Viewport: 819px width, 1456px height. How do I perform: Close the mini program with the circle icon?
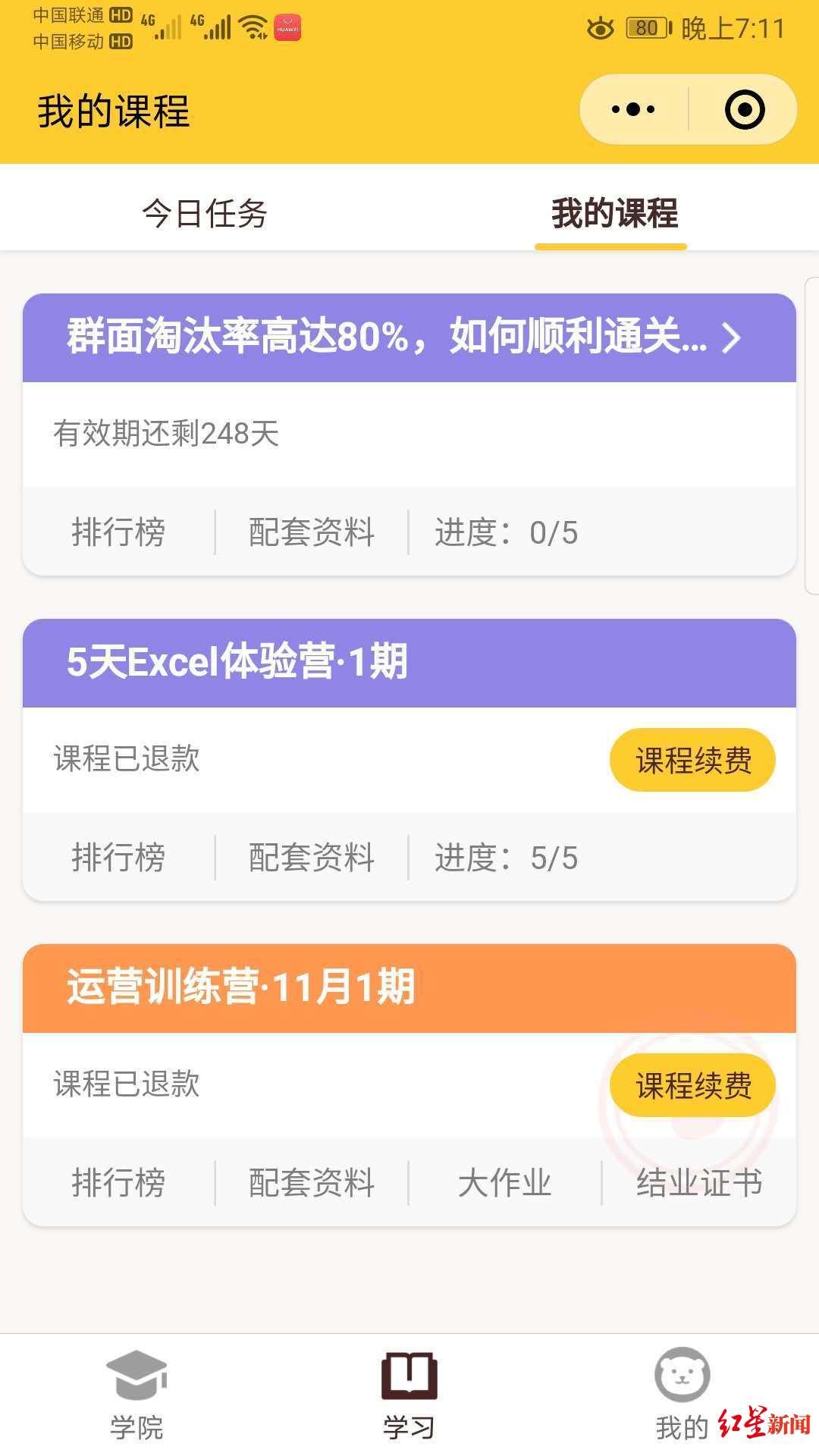pos(745,110)
